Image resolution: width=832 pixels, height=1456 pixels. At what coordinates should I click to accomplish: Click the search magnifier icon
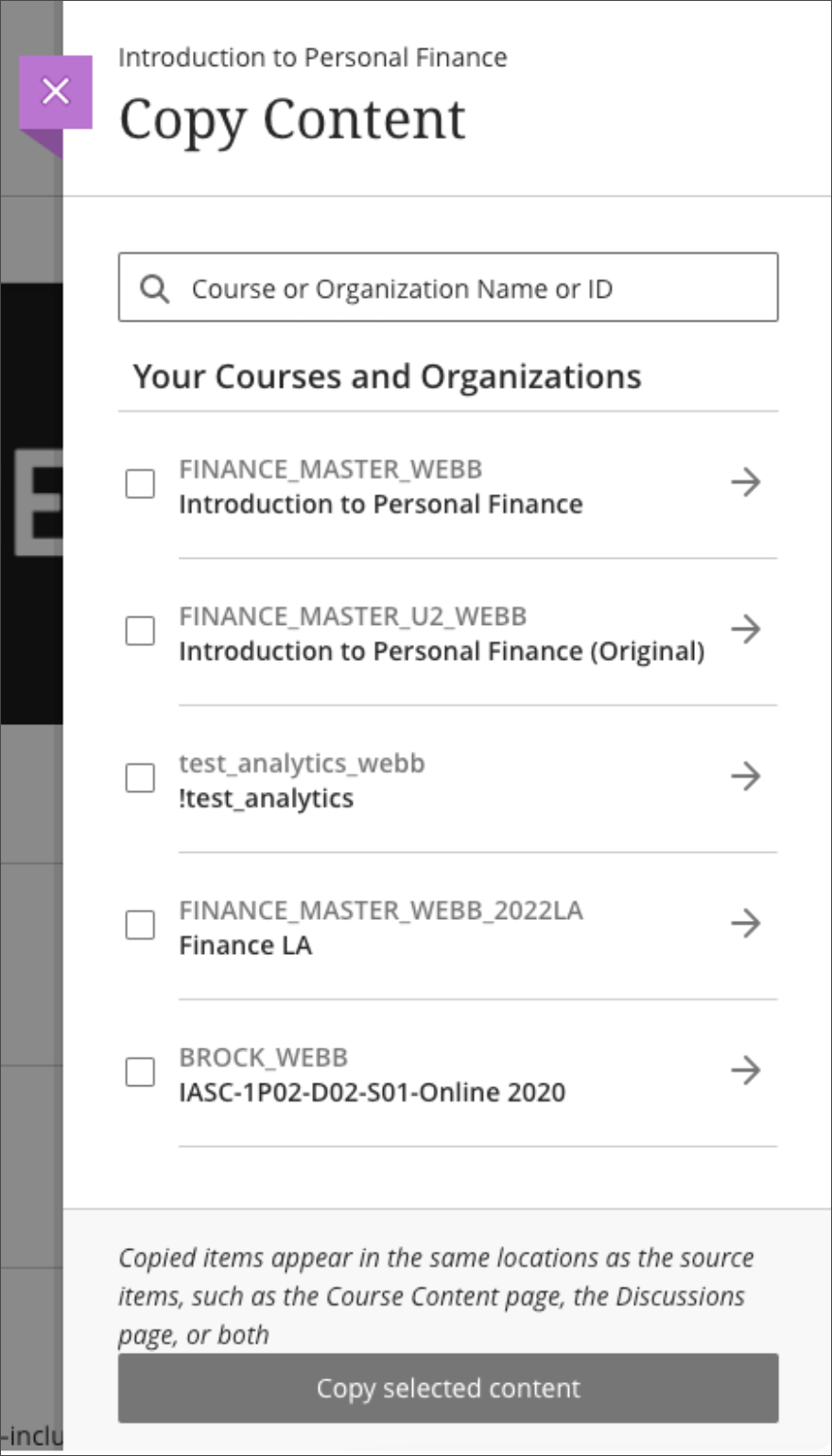(154, 288)
